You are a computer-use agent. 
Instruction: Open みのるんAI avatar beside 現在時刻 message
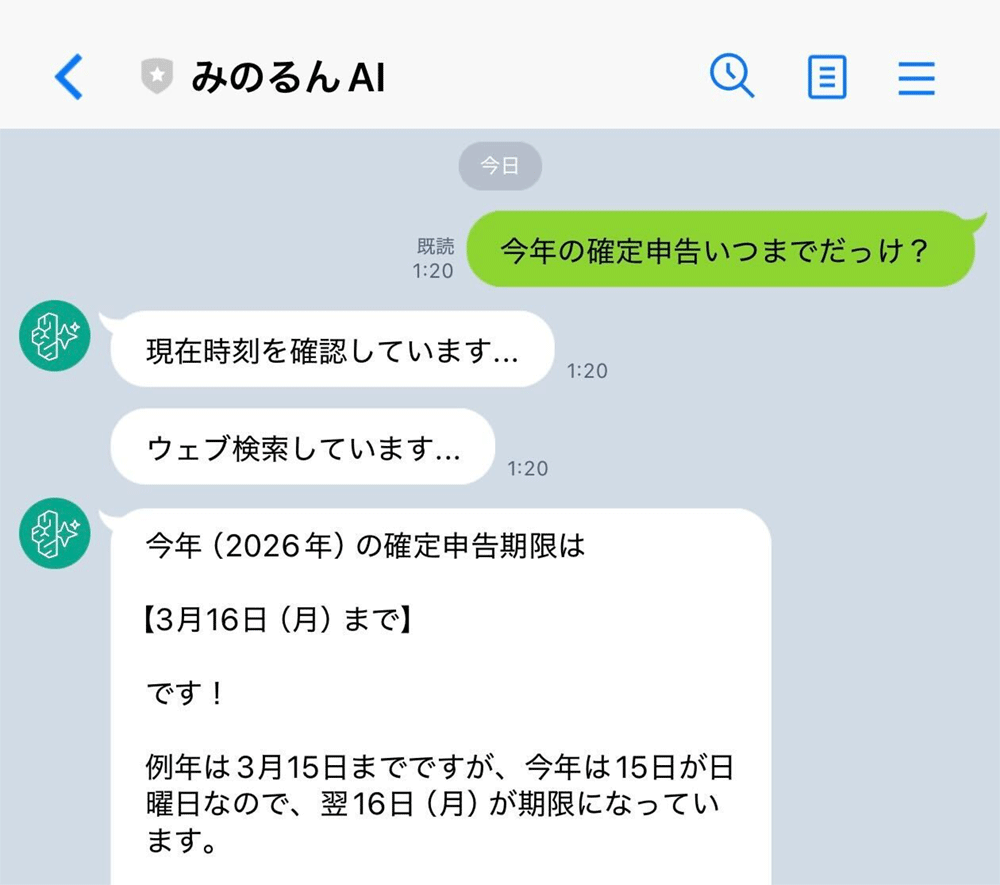point(55,335)
